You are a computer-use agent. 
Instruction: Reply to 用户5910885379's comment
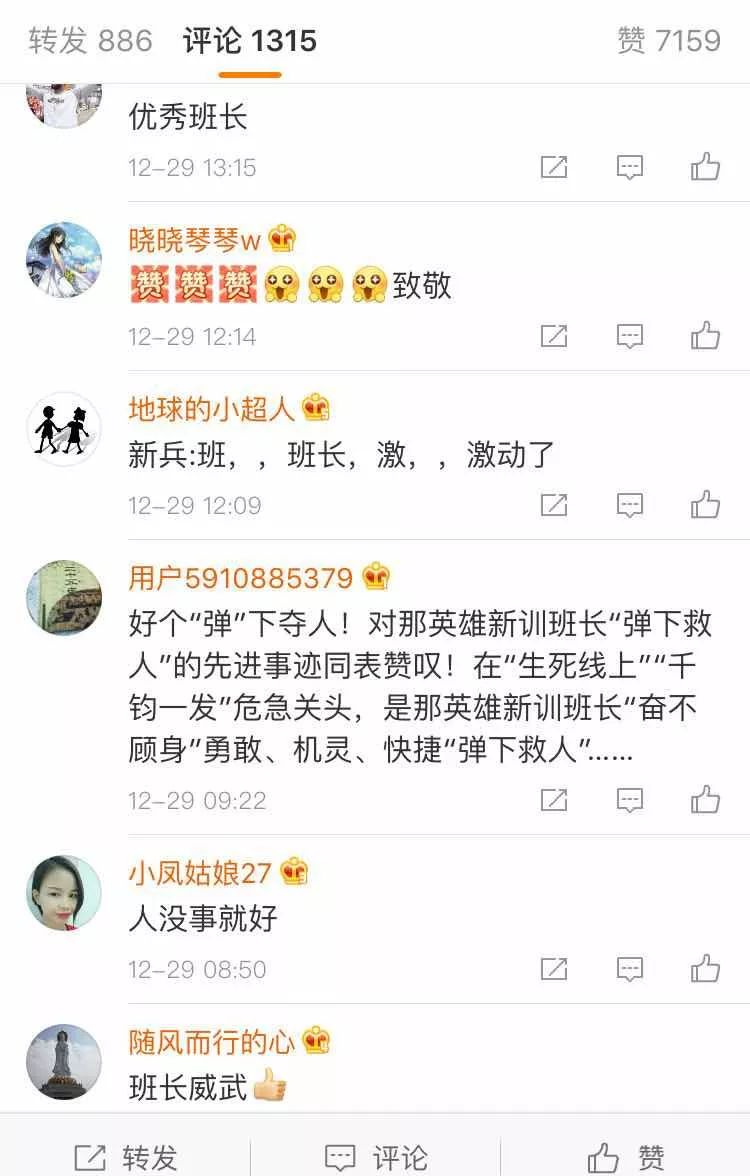coord(629,800)
